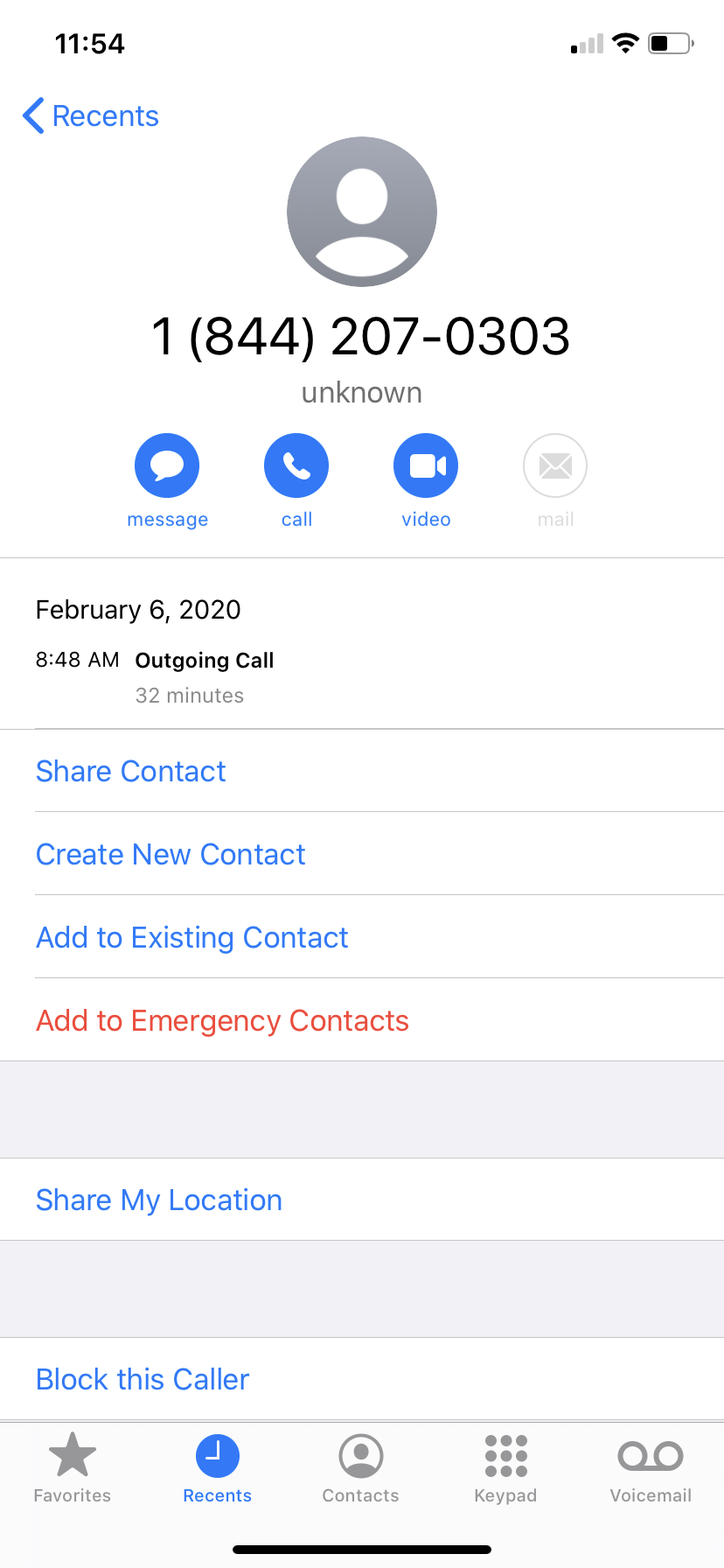Add number to Emergency Contacts
The width and height of the screenshot is (724, 1568).
click(x=222, y=1020)
